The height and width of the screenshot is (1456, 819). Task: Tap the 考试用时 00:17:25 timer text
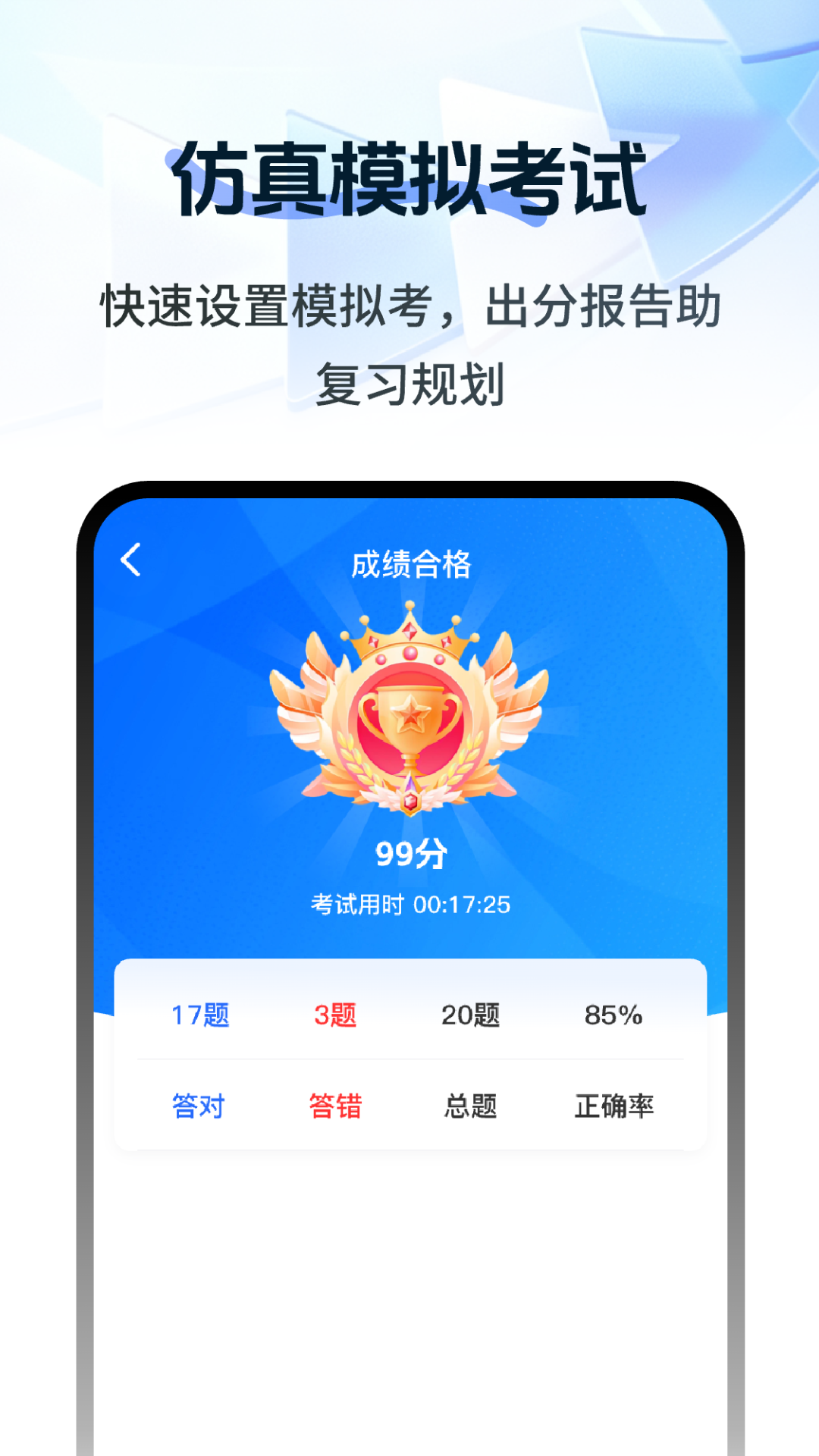(409, 904)
